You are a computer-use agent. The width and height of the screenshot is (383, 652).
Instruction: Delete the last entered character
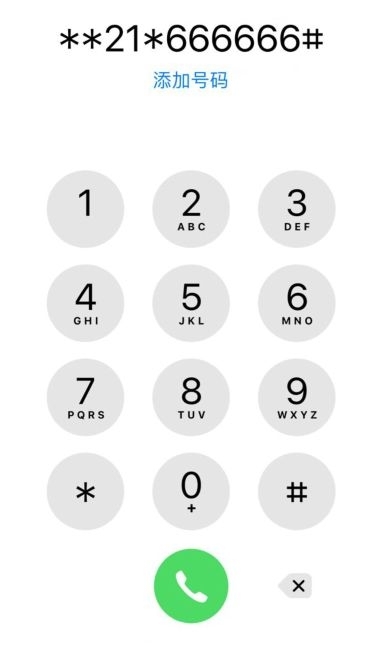click(x=295, y=586)
